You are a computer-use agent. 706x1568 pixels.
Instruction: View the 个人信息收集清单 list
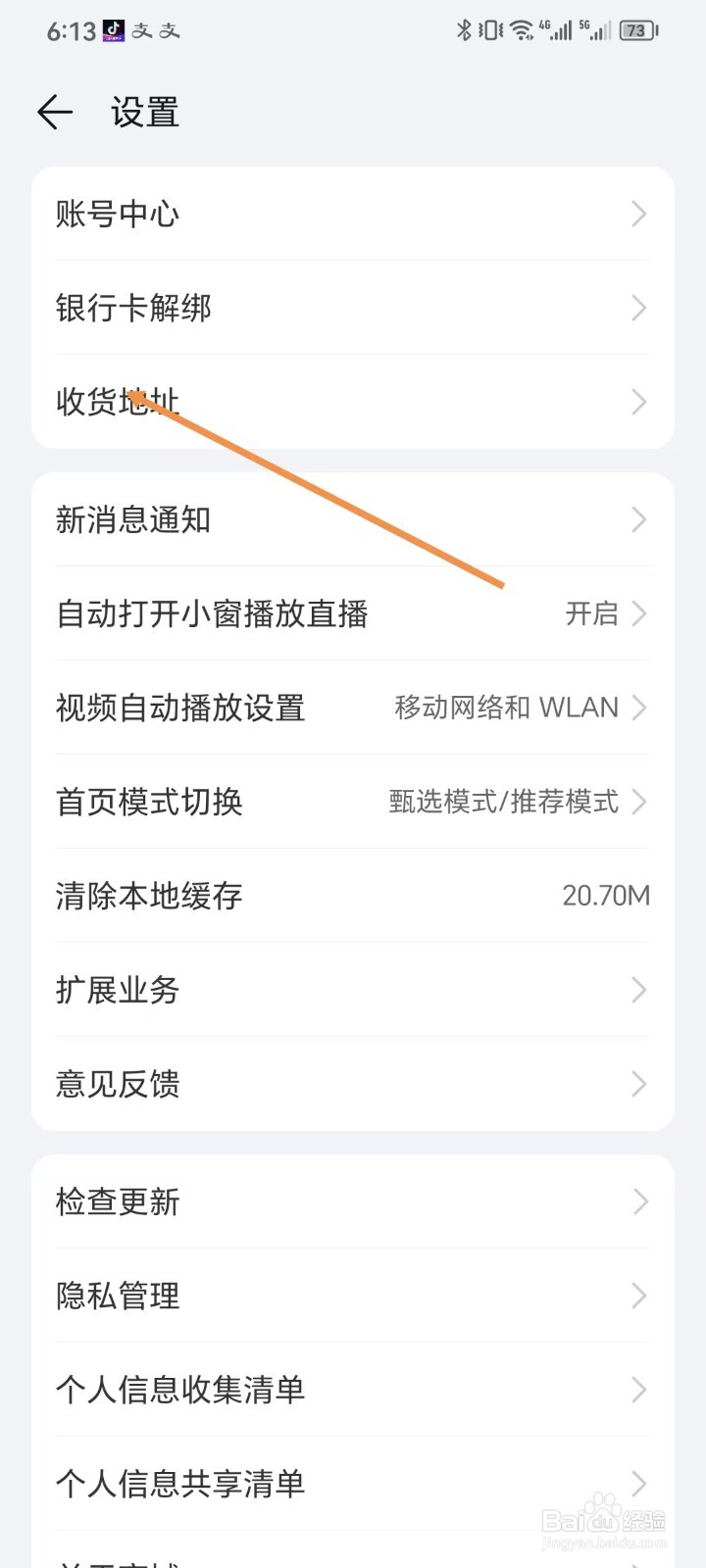tap(353, 1390)
